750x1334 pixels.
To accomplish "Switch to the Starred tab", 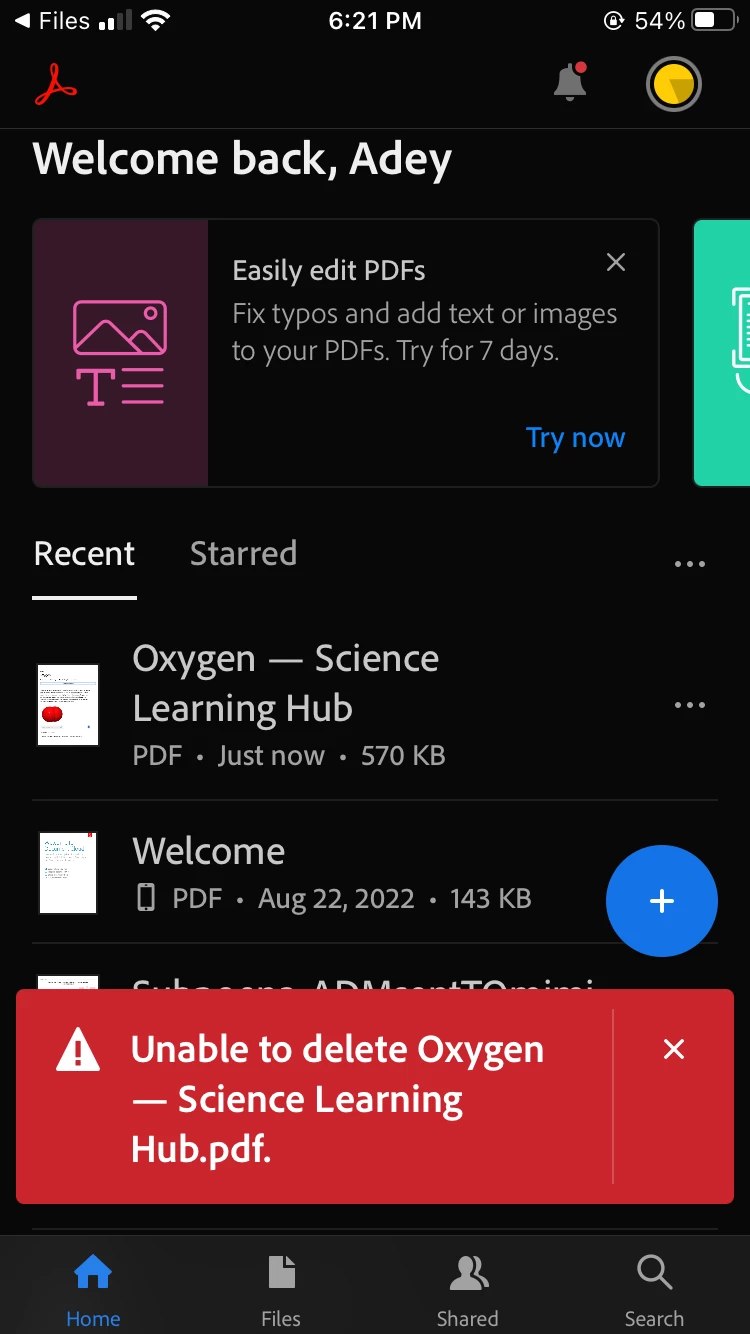I will (x=243, y=554).
